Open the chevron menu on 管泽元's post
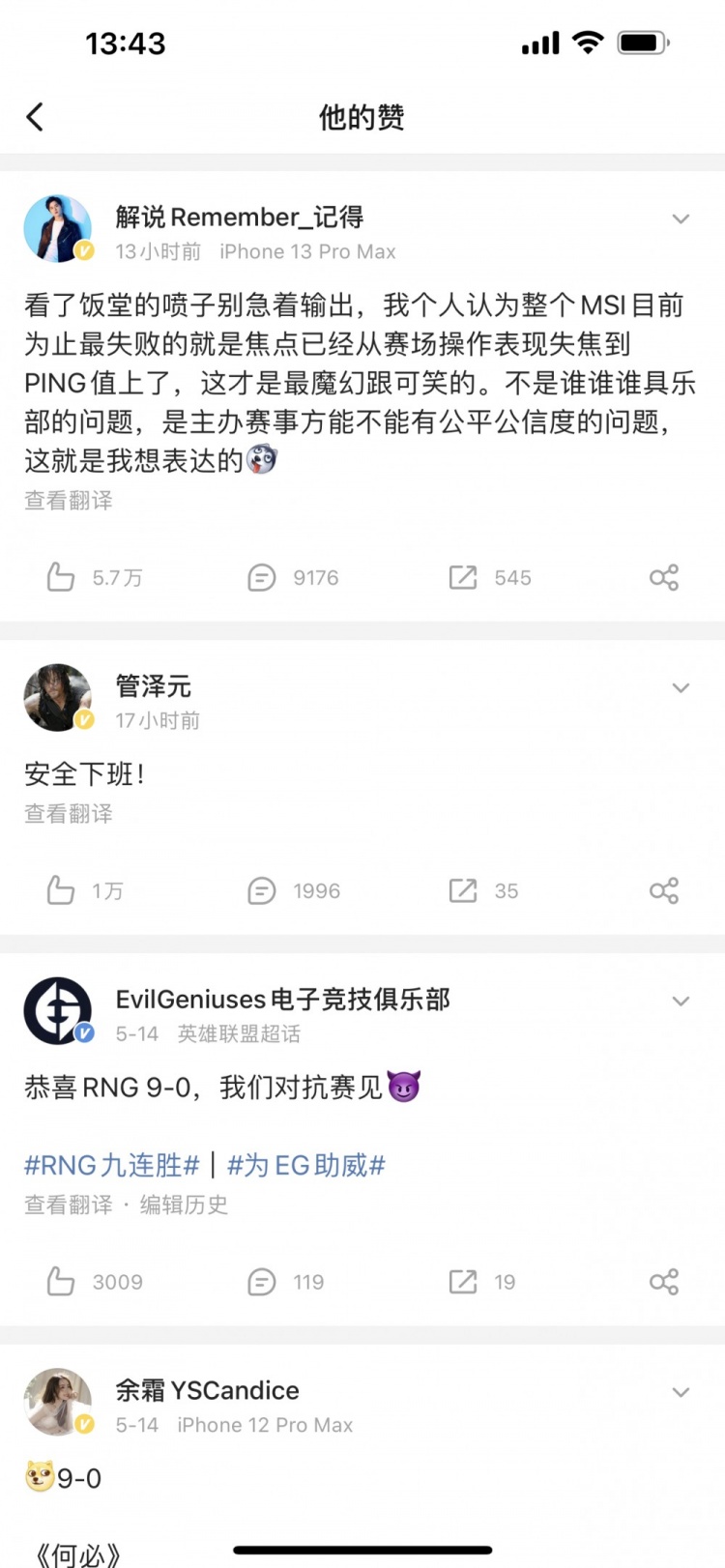This screenshot has width=725, height=1568. [x=681, y=688]
